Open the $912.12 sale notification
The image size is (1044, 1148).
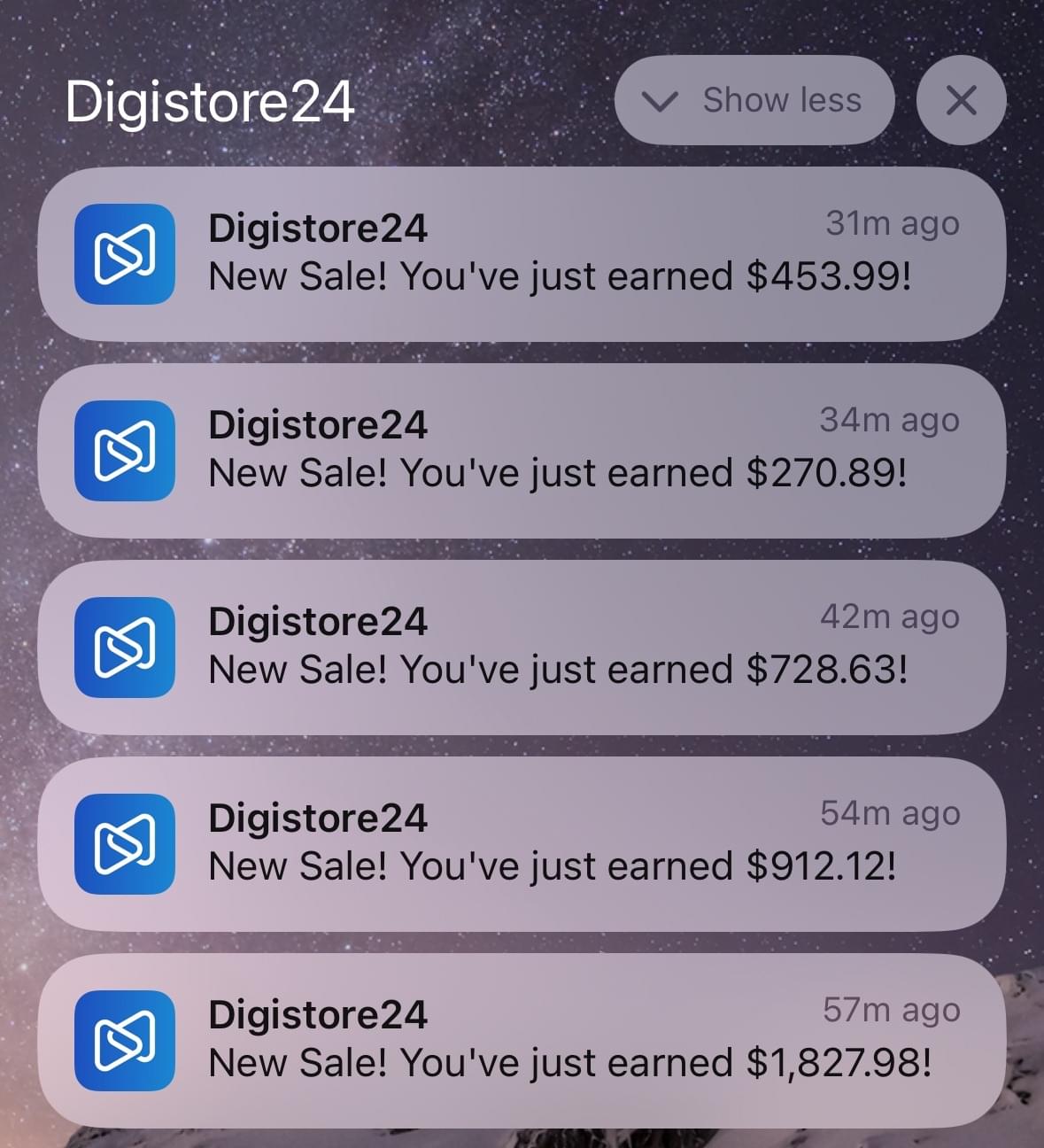point(522,843)
